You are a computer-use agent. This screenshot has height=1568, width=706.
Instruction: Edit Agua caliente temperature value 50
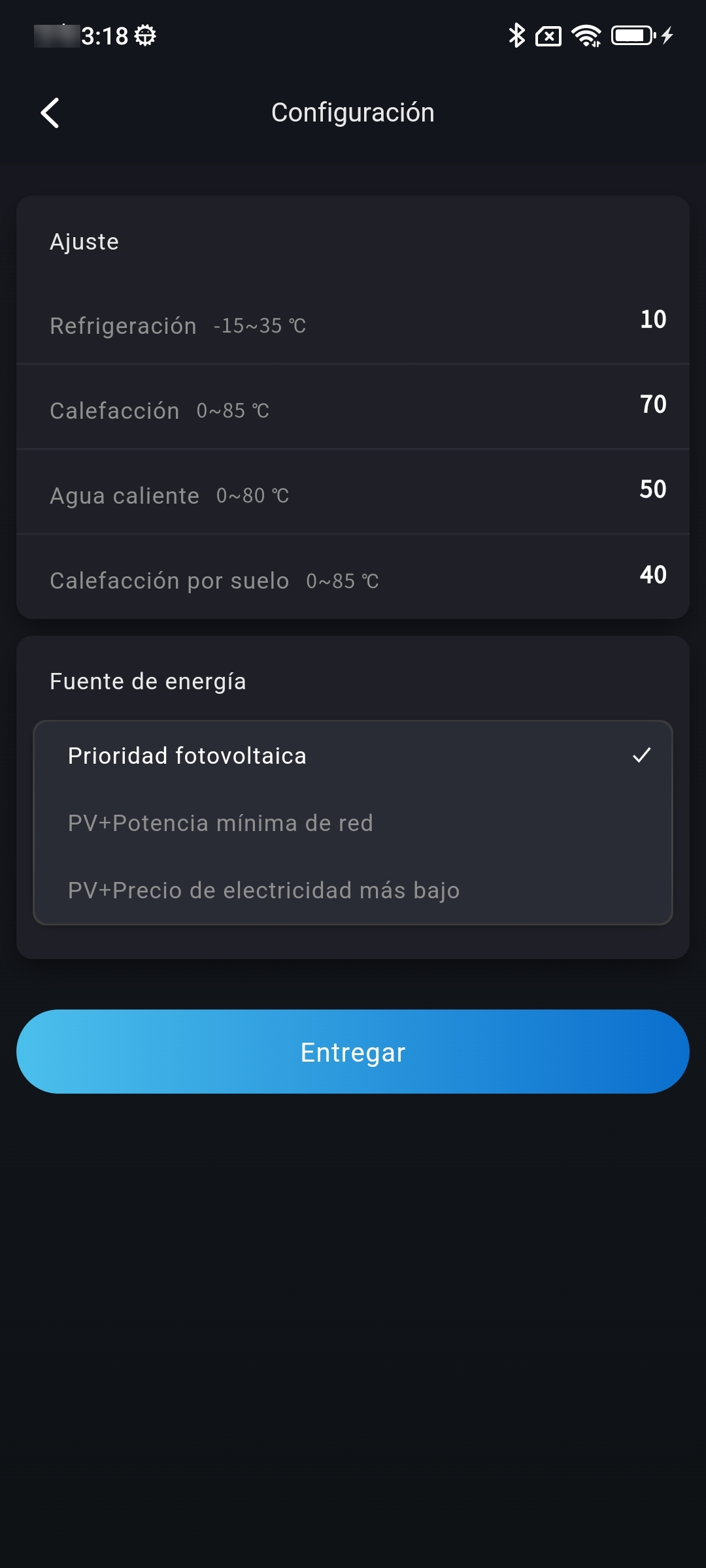pos(652,489)
